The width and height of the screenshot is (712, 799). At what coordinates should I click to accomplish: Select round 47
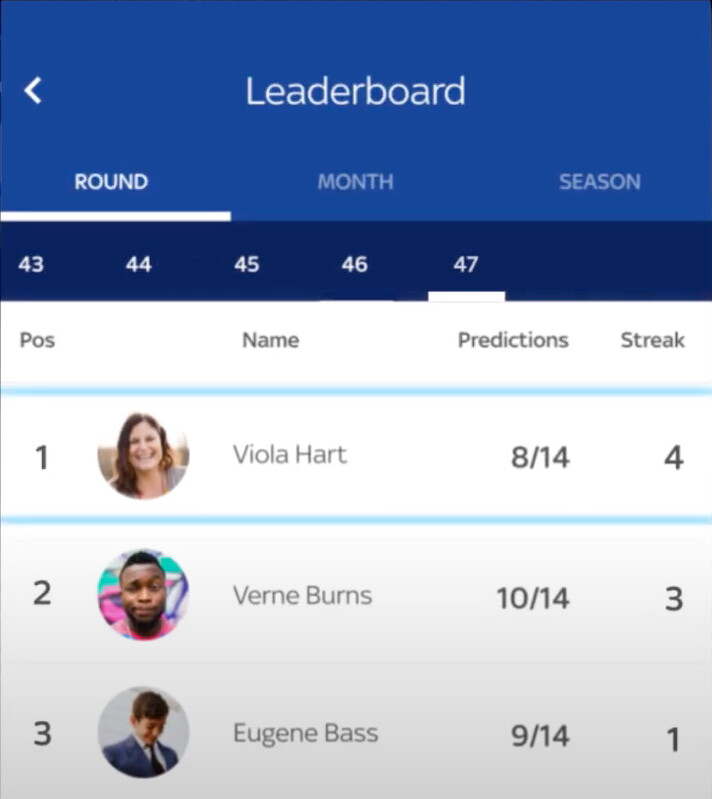466,265
